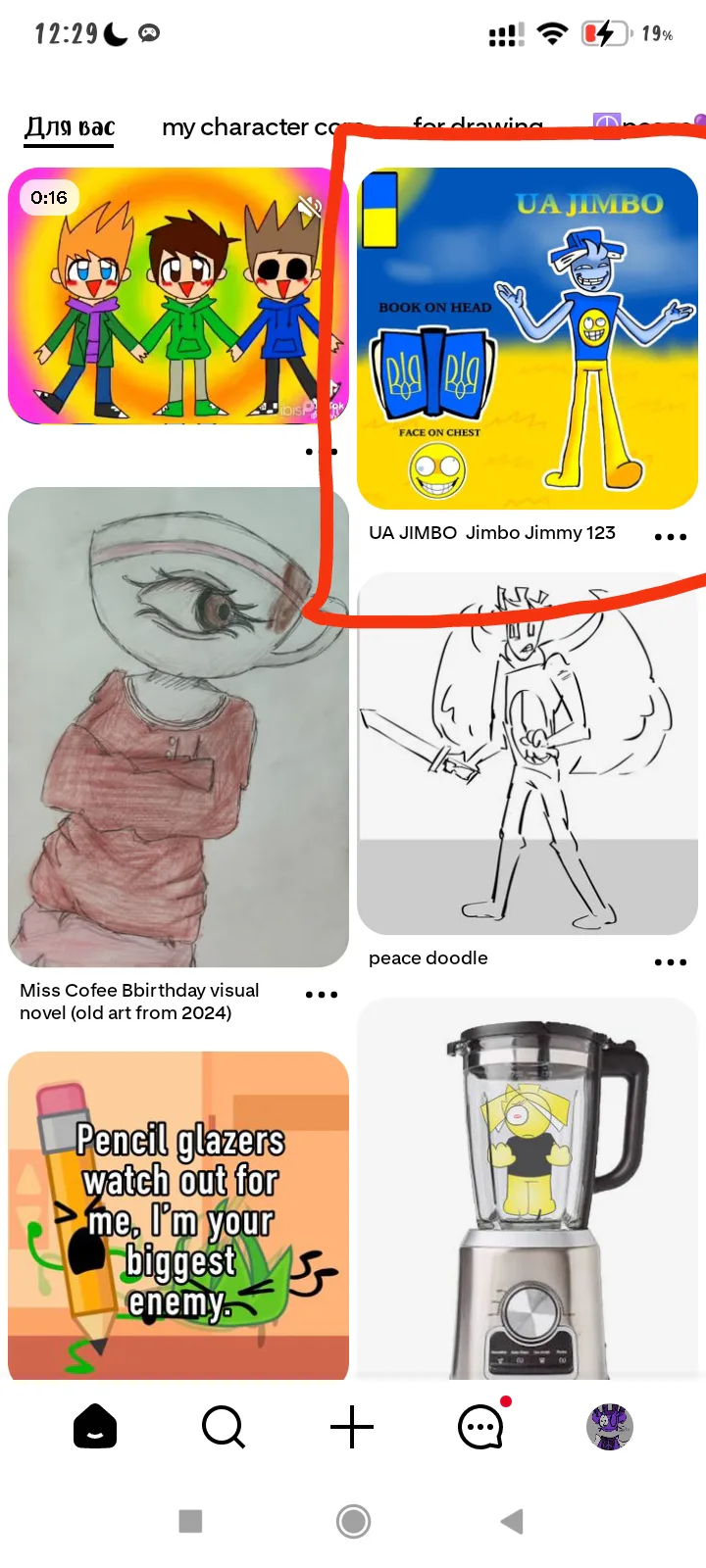The width and height of the screenshot is (706, 1568).
Task: Go to the home feed tab
Action: [x=95, y=1427]
